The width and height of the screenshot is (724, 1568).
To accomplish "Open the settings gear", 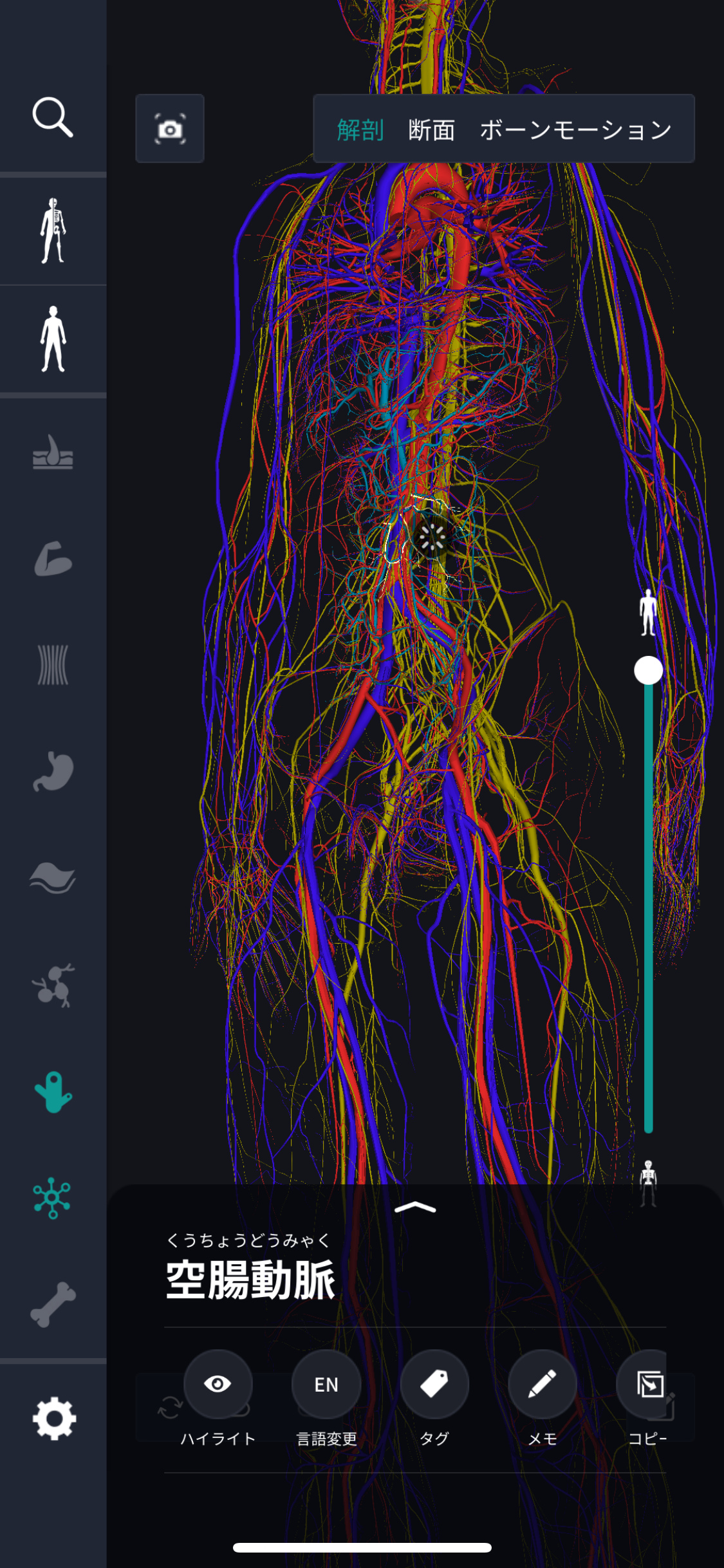I will click(x=54, y=1418).
